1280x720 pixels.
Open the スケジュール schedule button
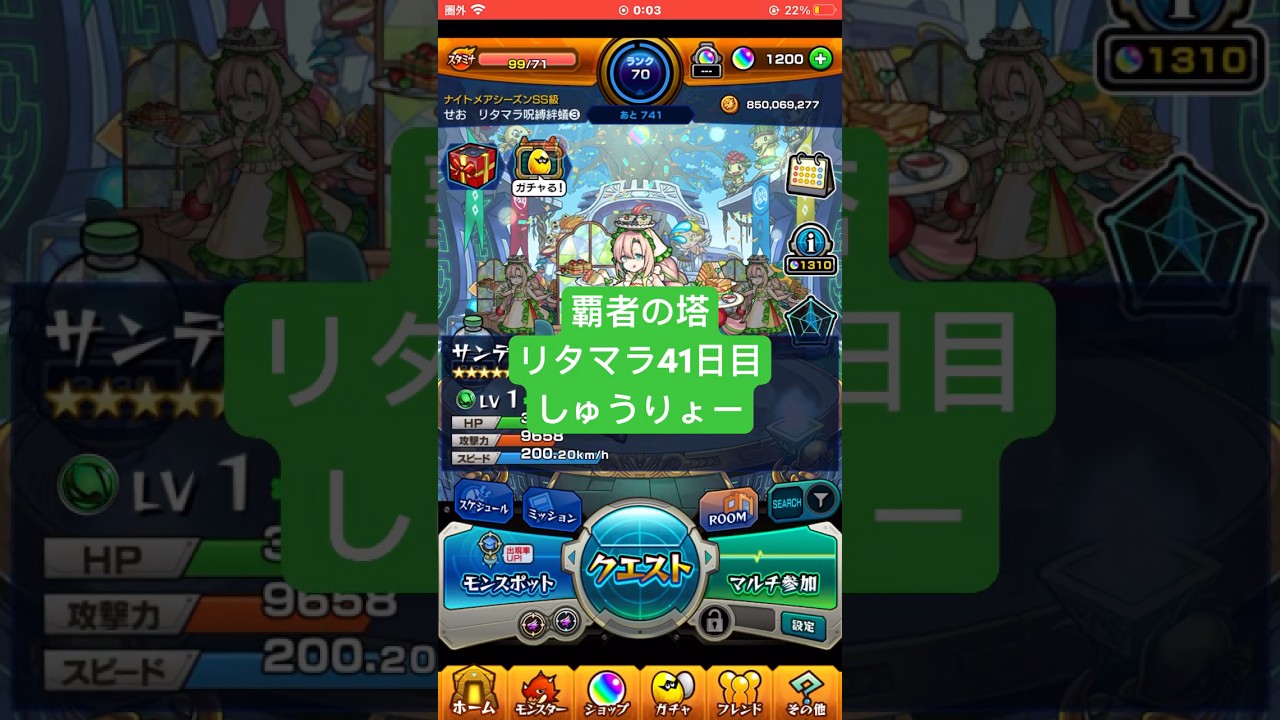pos(483,505)
